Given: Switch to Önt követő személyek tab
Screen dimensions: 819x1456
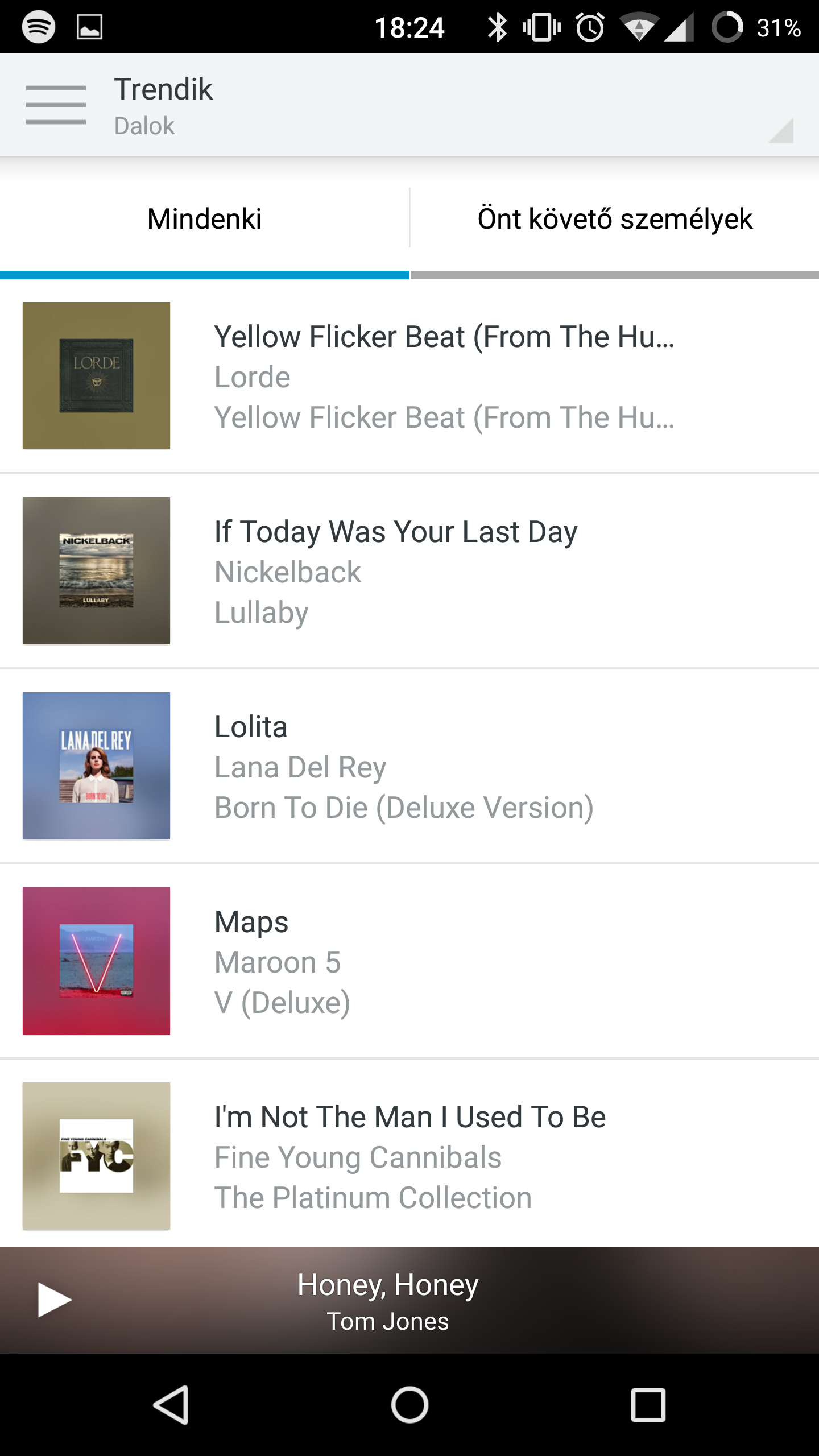Looking at the screenshot, I should [x=614, y=219].
